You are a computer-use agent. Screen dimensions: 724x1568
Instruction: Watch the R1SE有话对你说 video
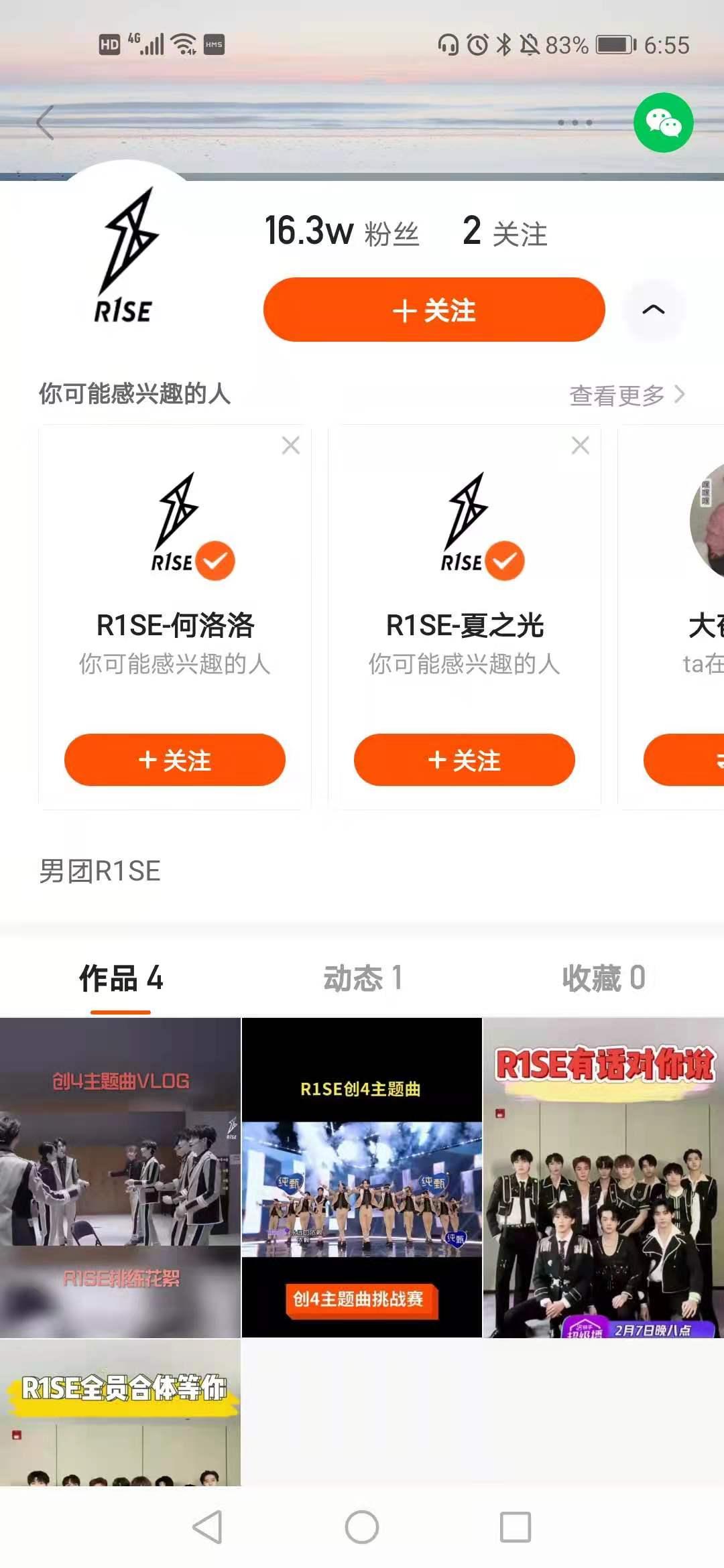(603, 1177)
